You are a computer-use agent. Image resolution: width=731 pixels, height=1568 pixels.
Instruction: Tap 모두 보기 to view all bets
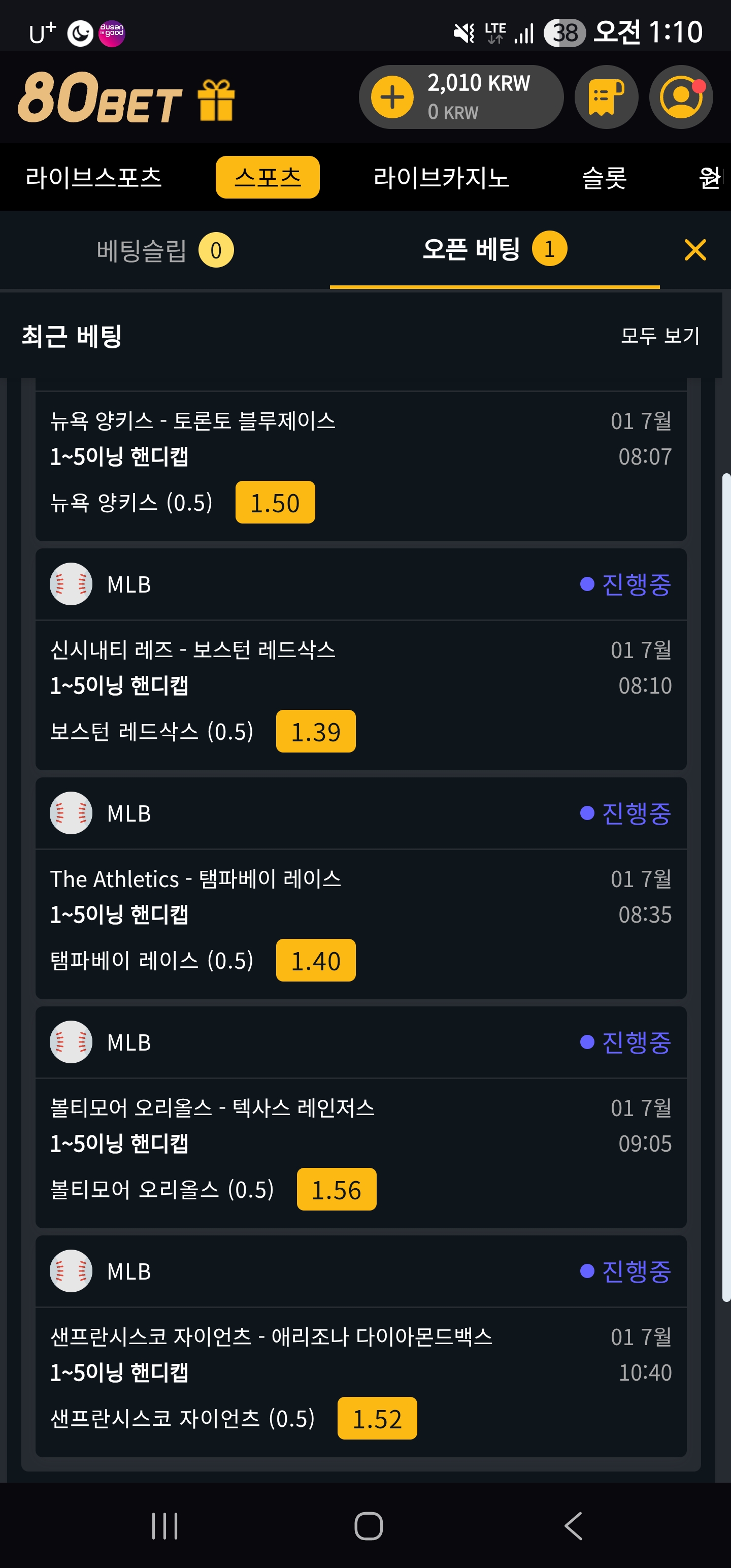[x=660, y=336]
